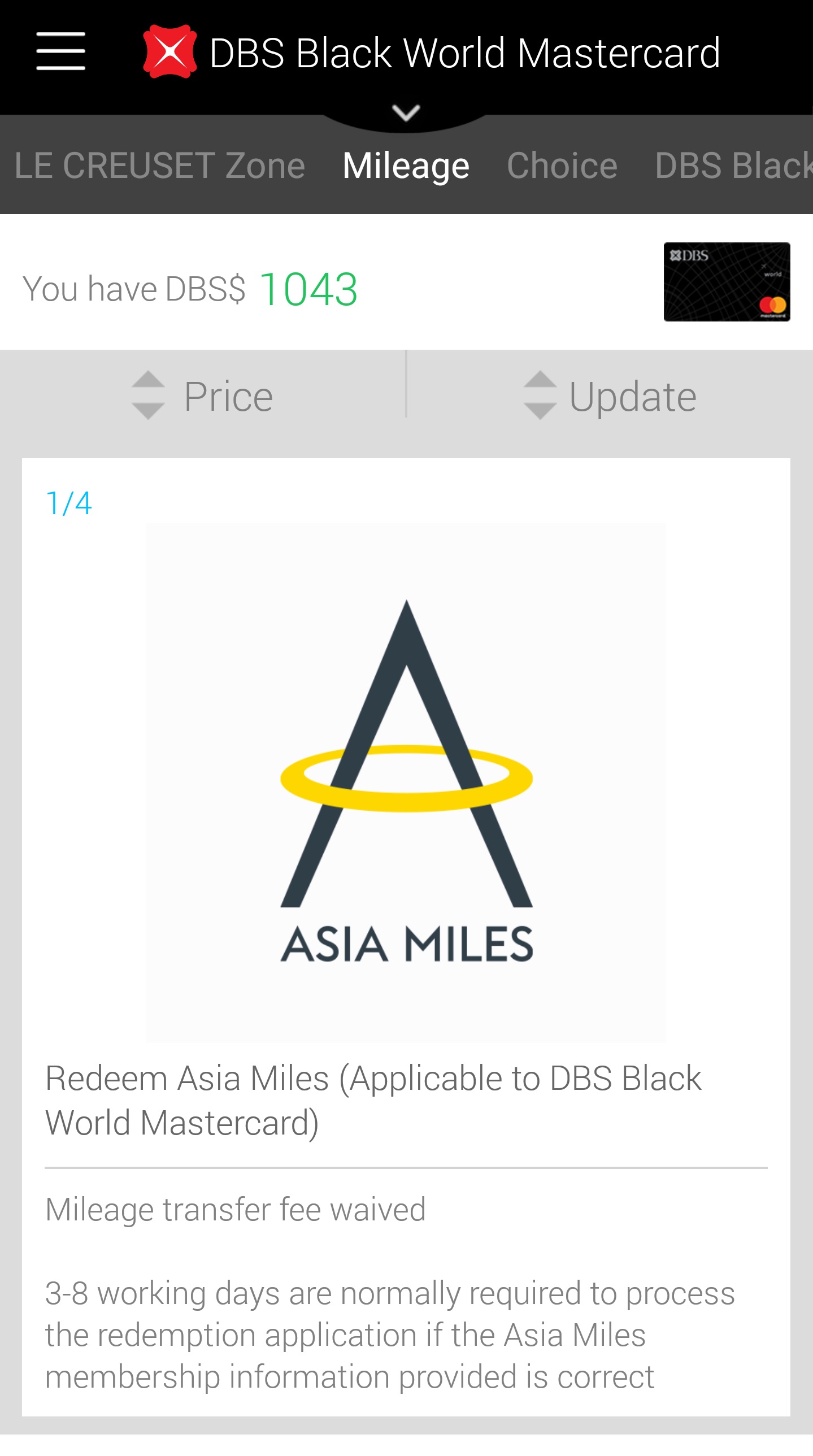Tap the DBS Black World card image
Image resolution: width=813 pixels, height=1456 pixels.
727,282
